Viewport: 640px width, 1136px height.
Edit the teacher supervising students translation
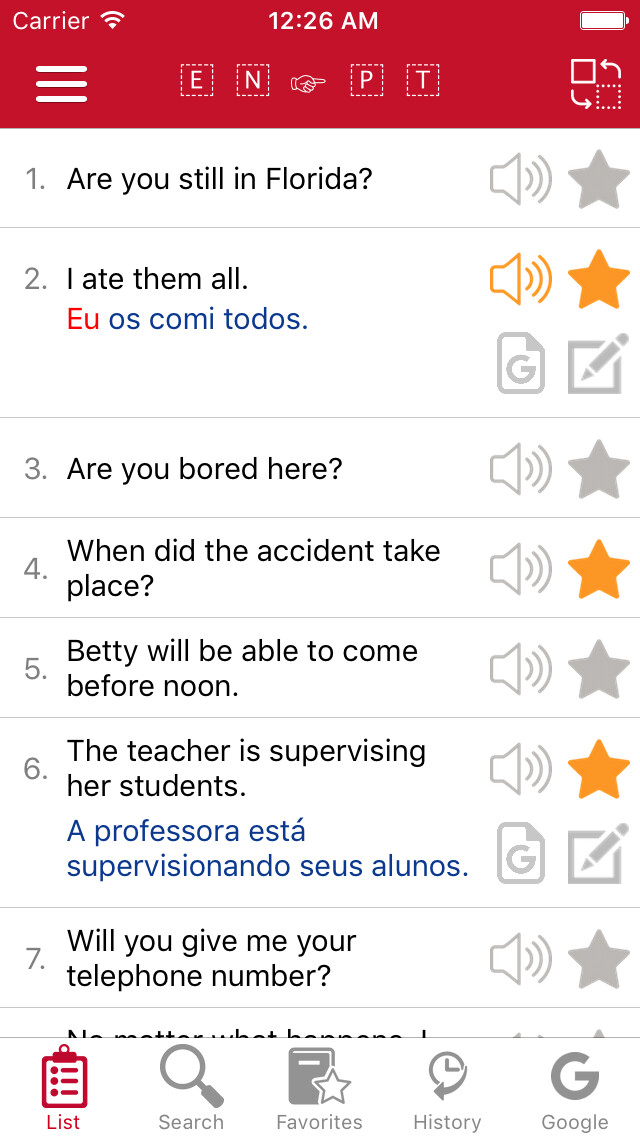[598, 853]
